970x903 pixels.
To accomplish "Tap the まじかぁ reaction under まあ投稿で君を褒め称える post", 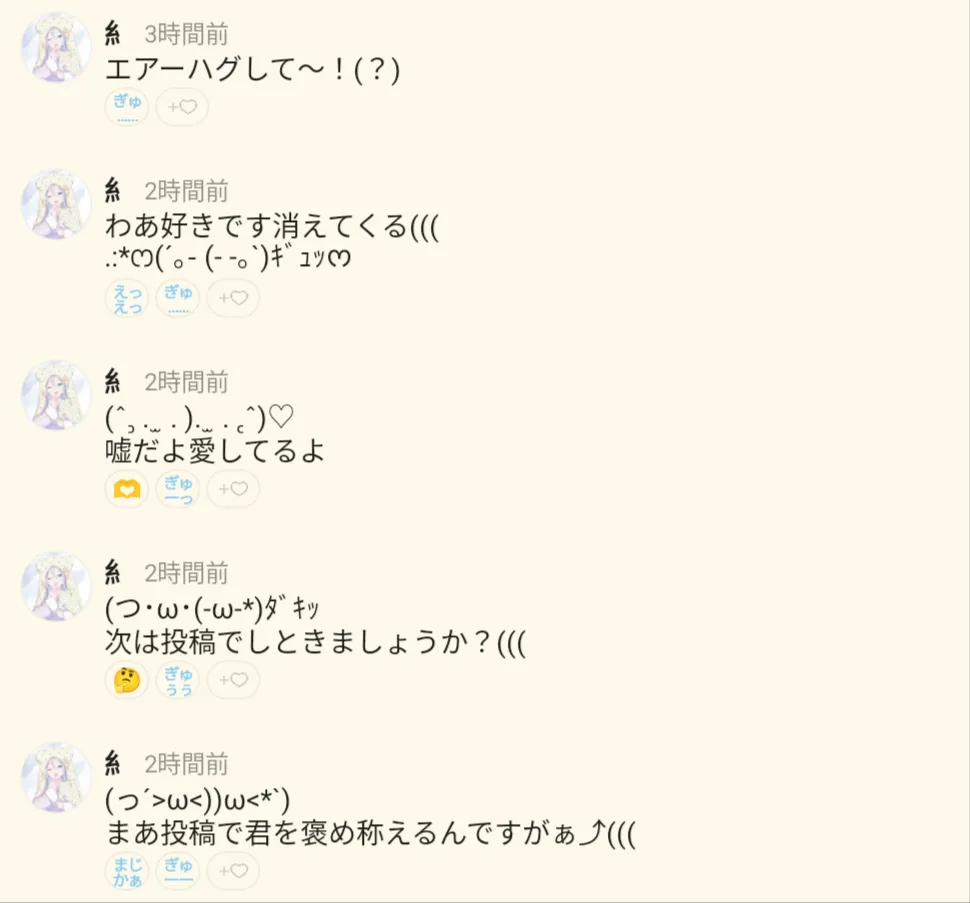I will click(x=127, y=871).
